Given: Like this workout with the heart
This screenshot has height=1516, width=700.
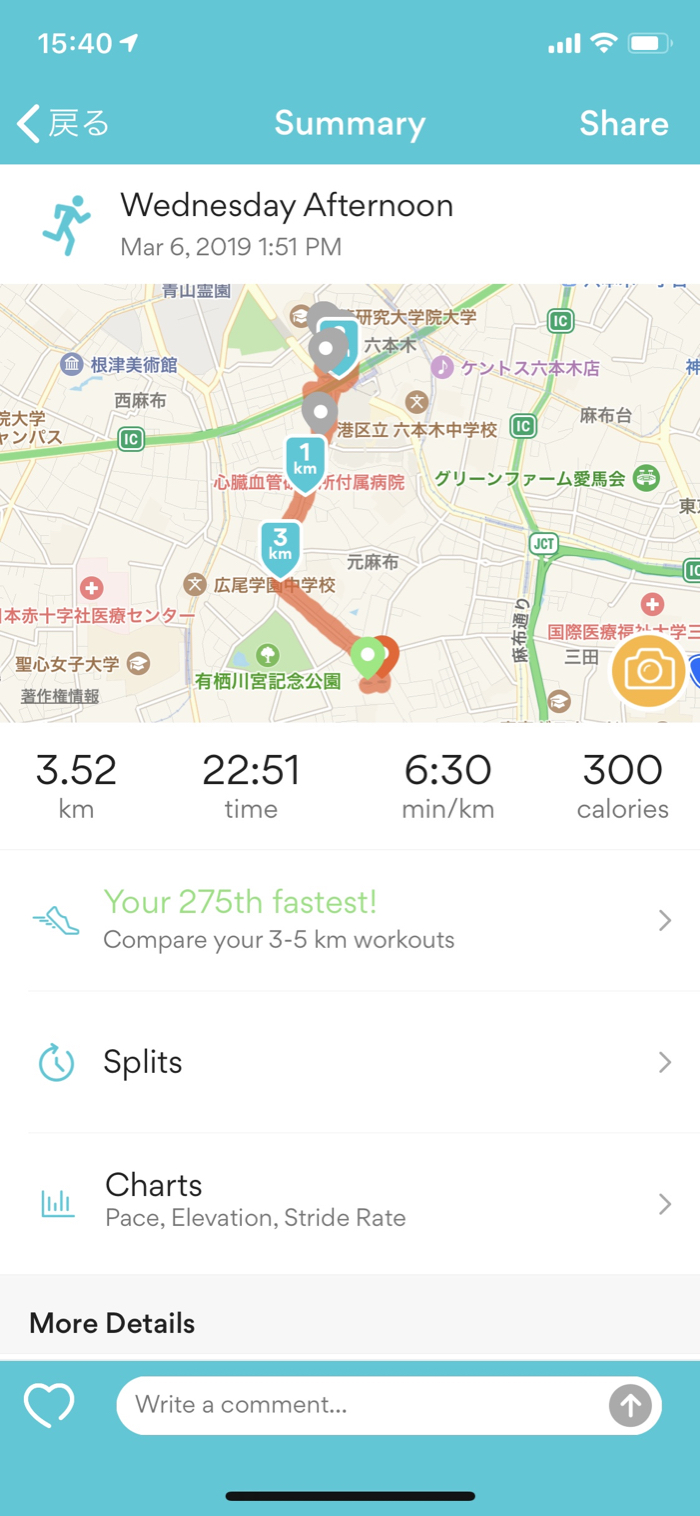Looking at the screenshot, I should coord(49,1405).
